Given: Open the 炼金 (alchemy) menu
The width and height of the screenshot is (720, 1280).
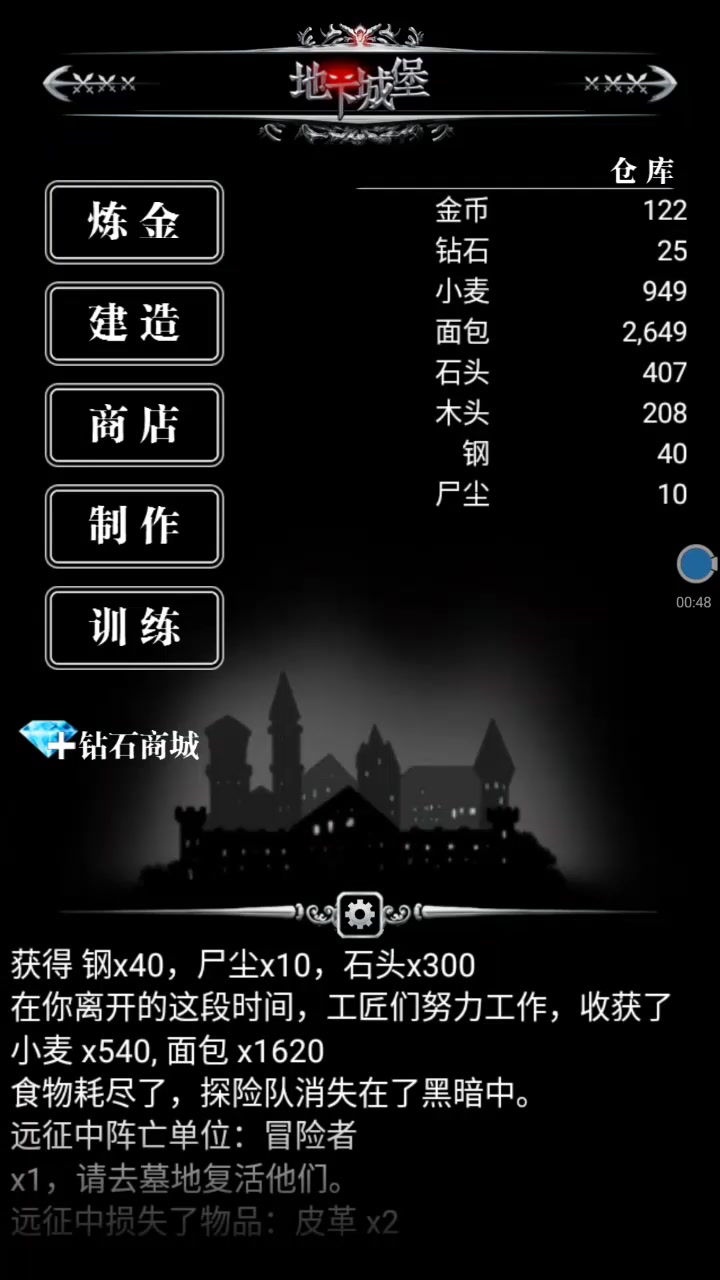Looking at the screenshot, I should (x=134, y=222).
